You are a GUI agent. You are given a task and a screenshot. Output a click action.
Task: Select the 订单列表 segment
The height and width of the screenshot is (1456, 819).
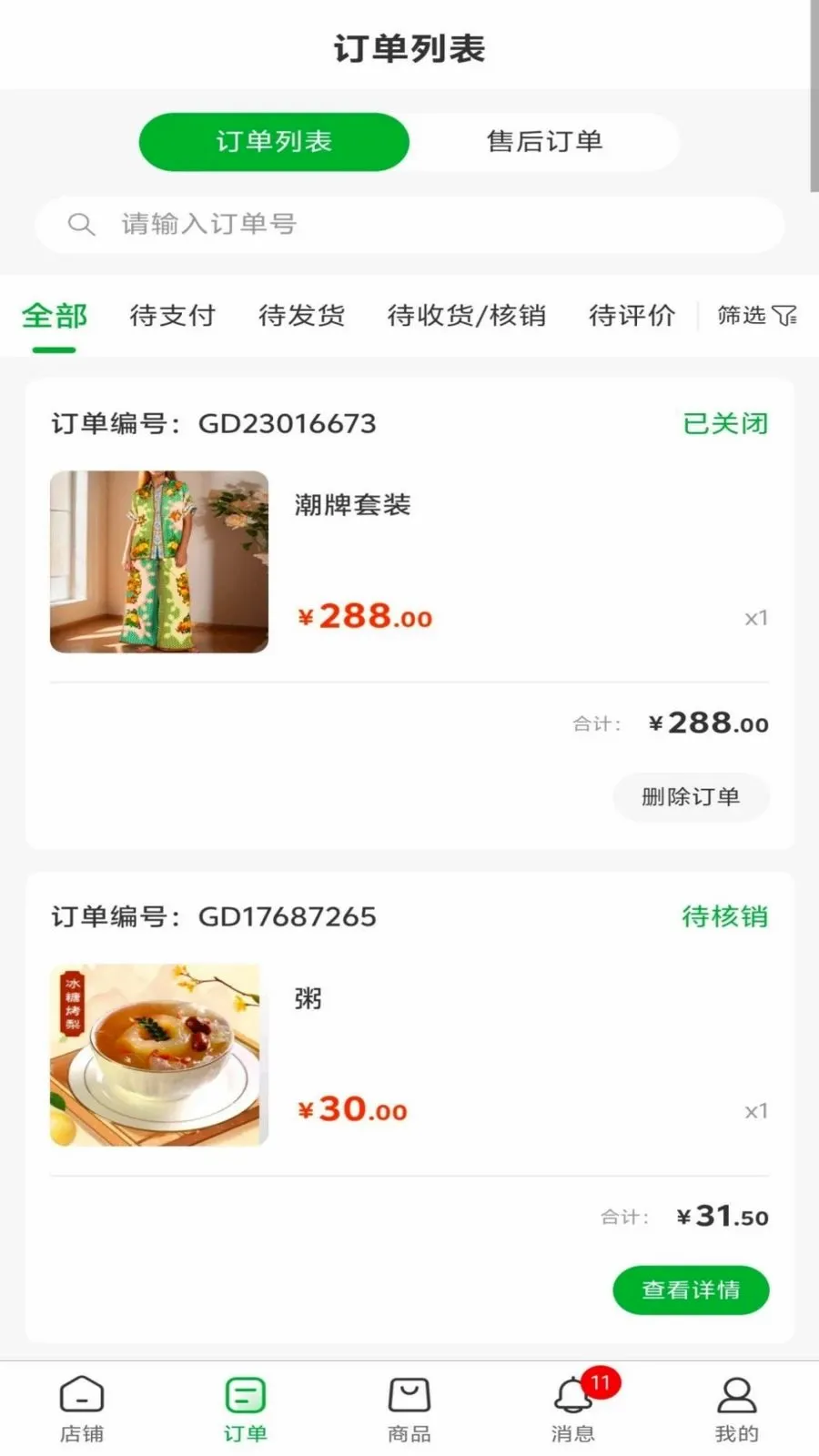coord(274,141)
